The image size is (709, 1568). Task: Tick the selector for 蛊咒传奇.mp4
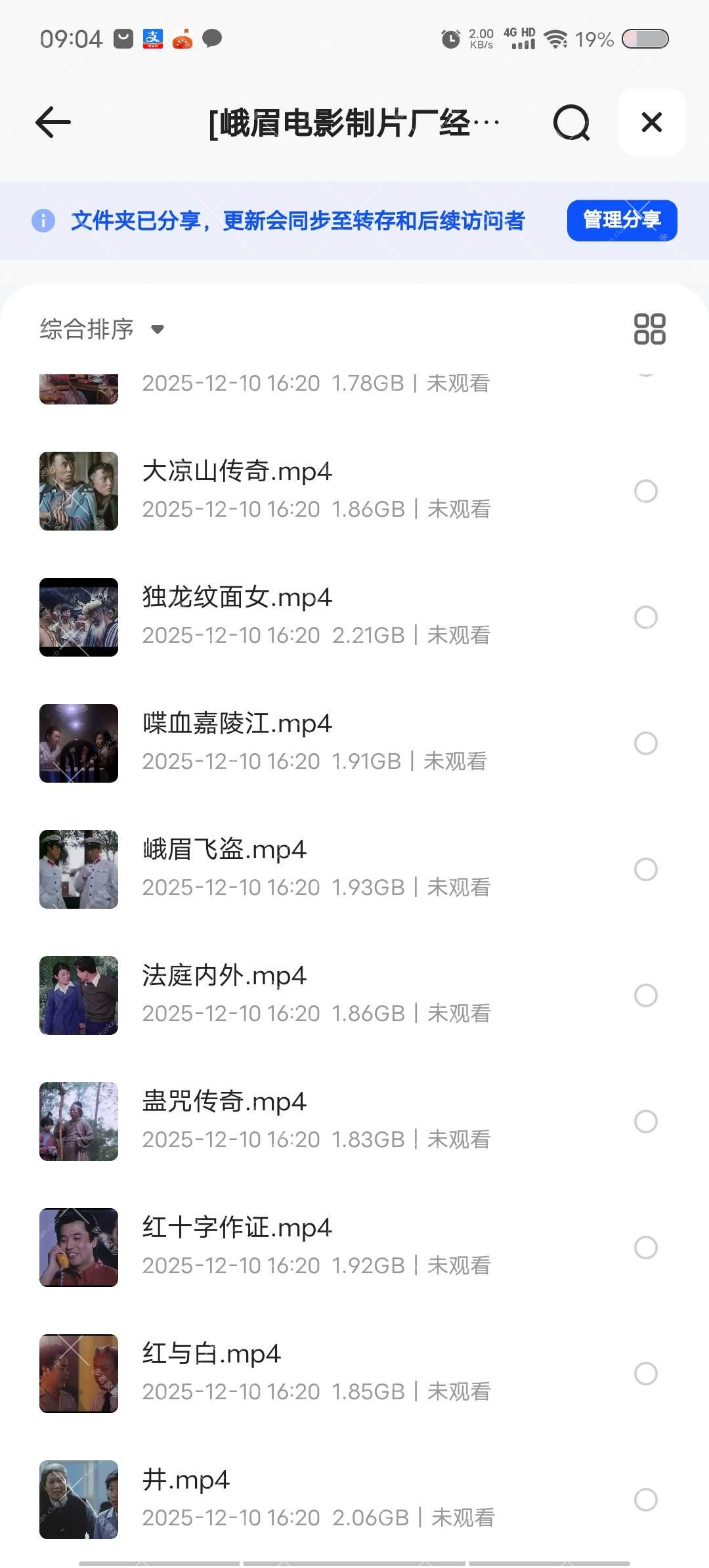click(646, 1122)
